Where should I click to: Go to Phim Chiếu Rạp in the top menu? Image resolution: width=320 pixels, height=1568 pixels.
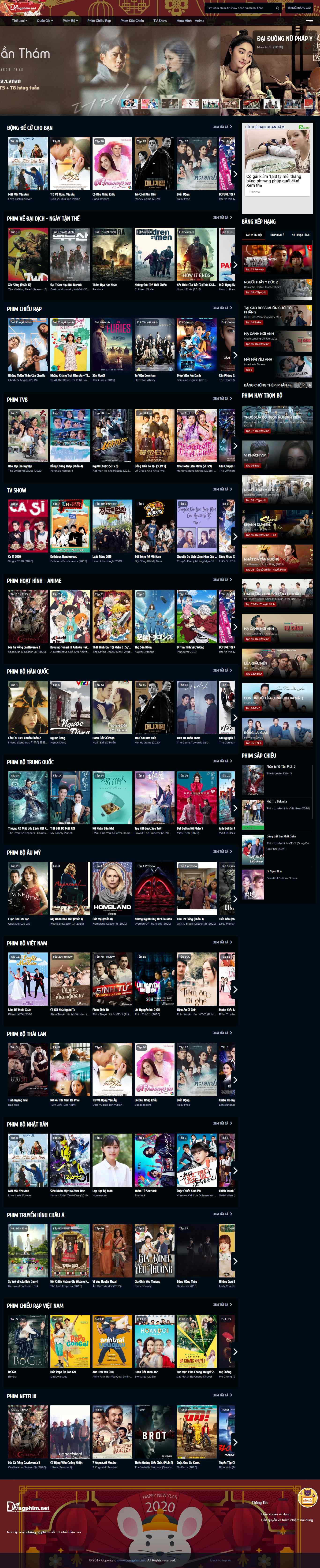(99, 21)
